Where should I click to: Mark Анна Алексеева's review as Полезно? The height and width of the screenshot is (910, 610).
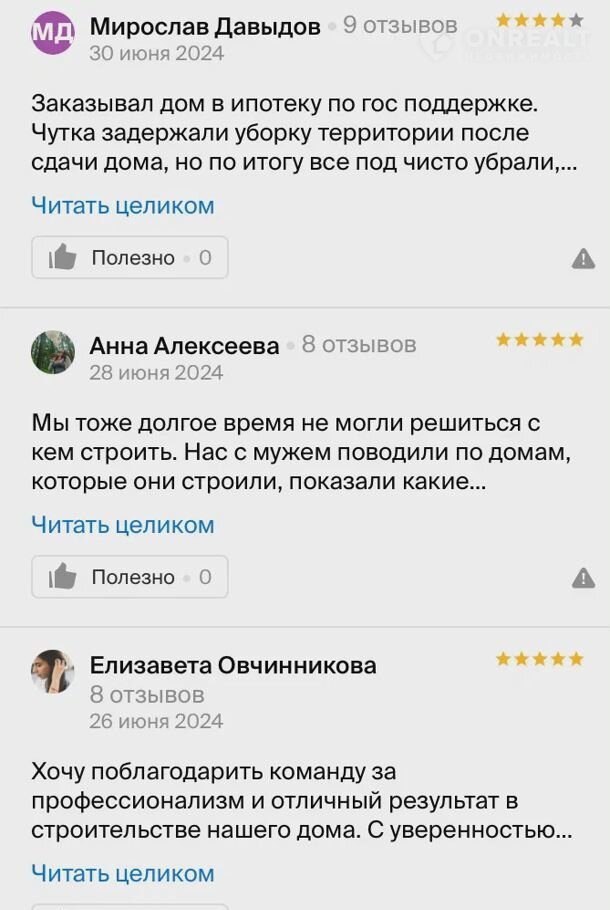click(130, 577)
